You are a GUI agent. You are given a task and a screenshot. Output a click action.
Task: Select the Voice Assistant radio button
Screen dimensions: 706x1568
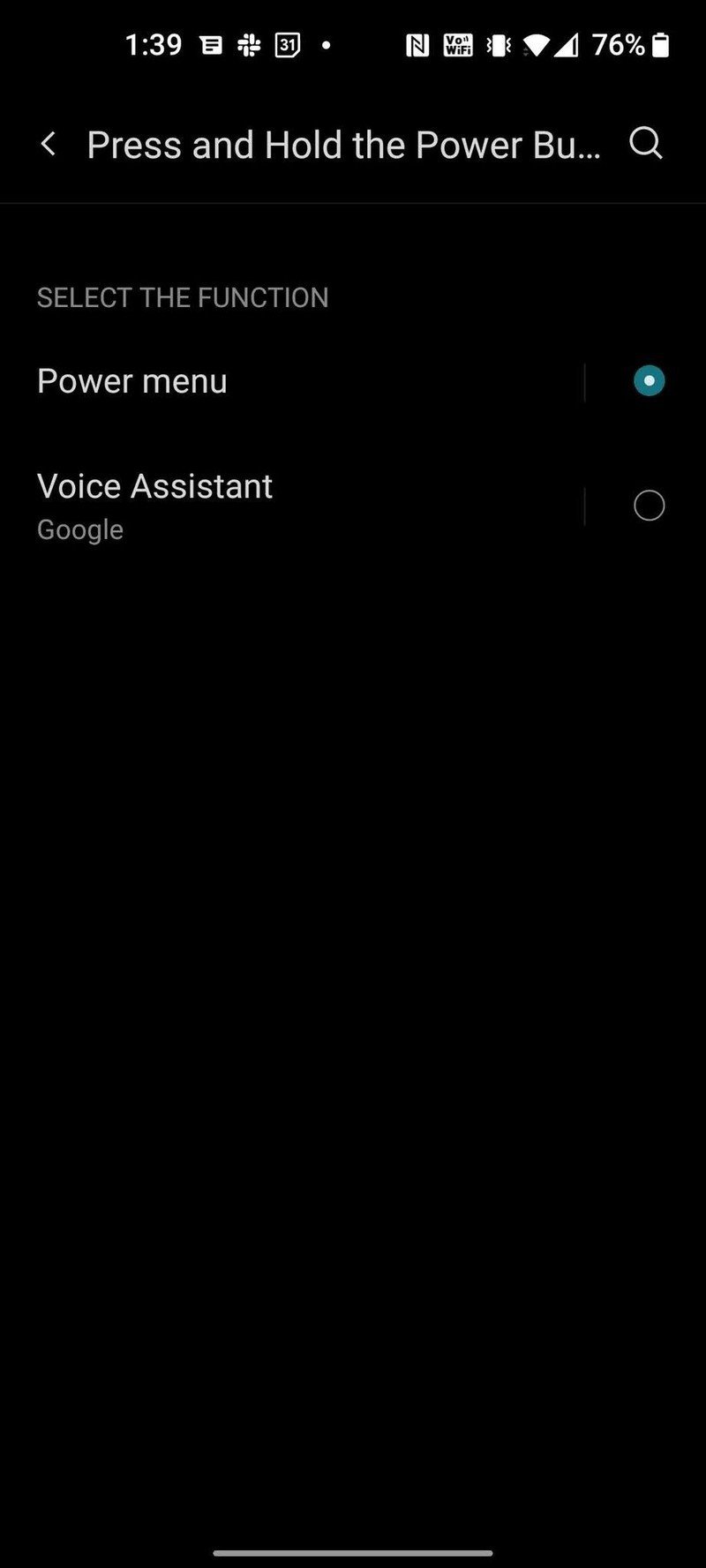click(x=649, y=506)
